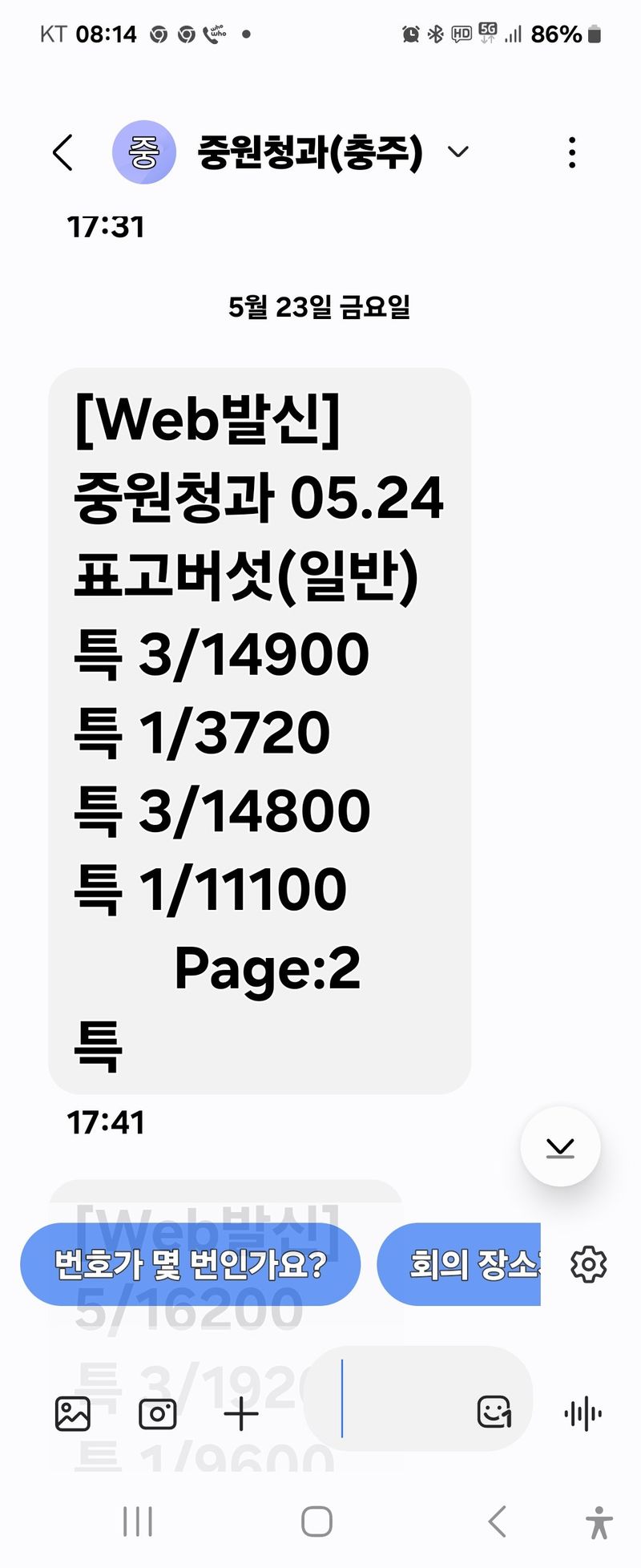The image size is (641, 1568).
Task: Open the plus attachment options
Action: [x=240, y=1412]
